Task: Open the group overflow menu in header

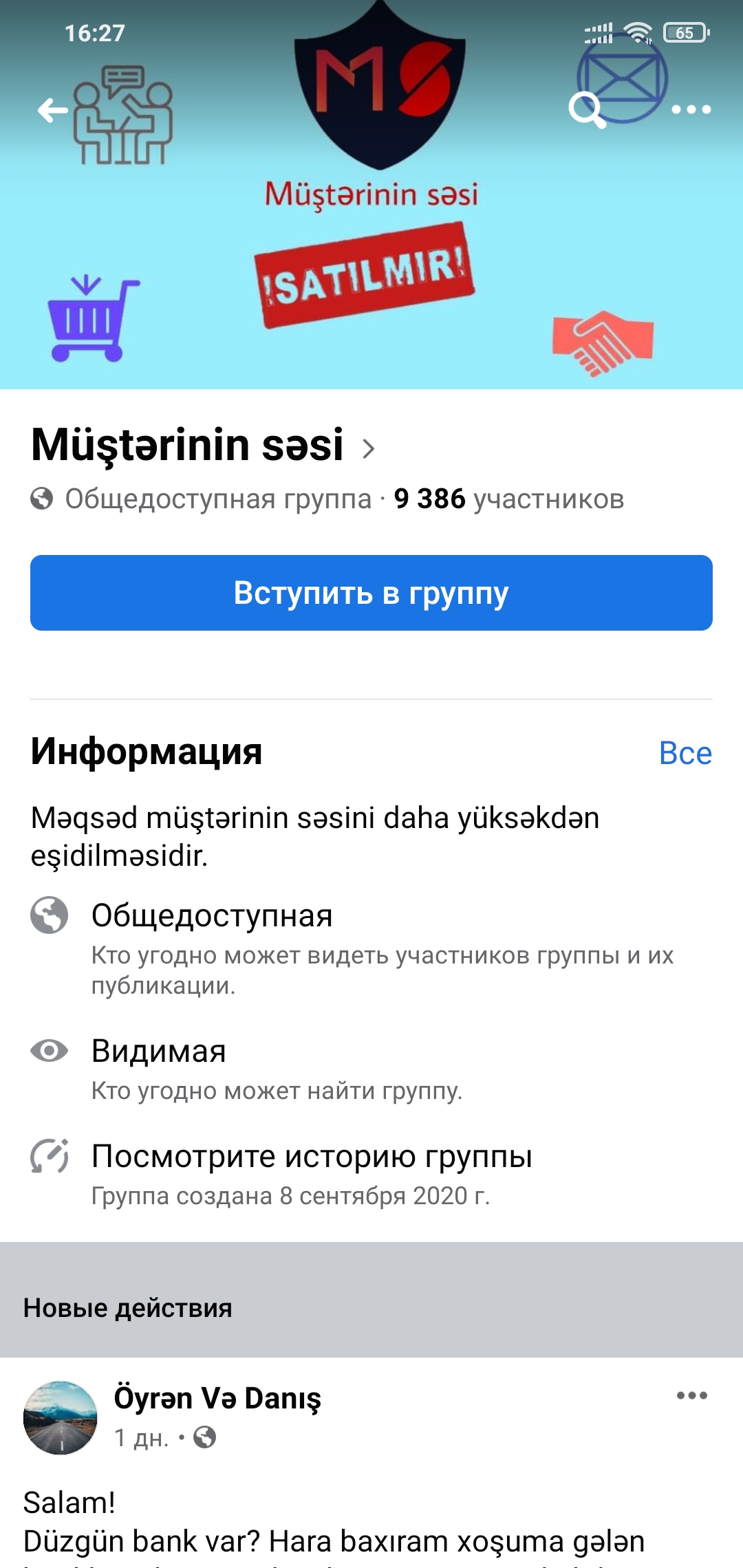Action: point(691,109)
